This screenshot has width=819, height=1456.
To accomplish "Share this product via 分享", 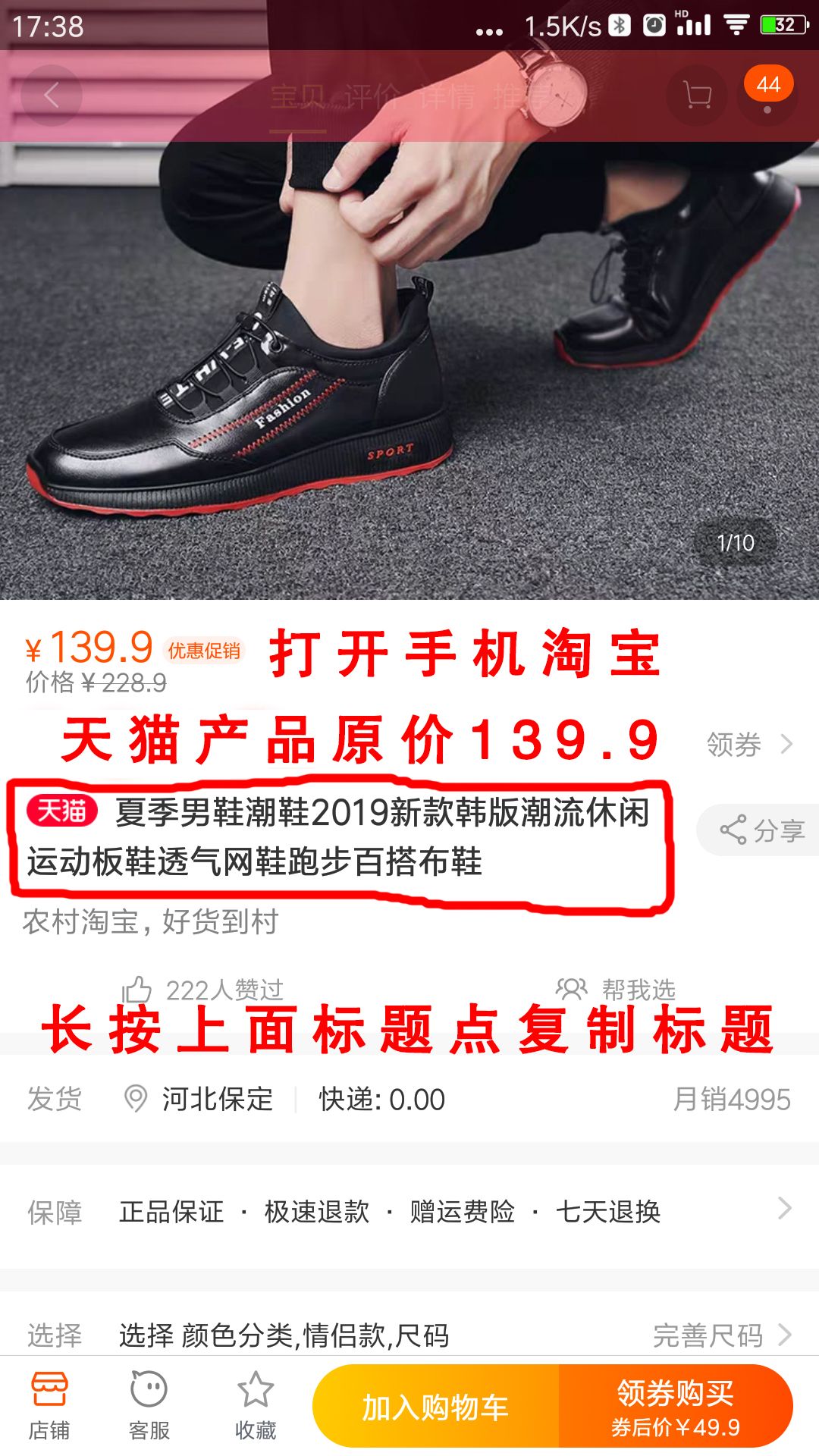I will 761,830.
